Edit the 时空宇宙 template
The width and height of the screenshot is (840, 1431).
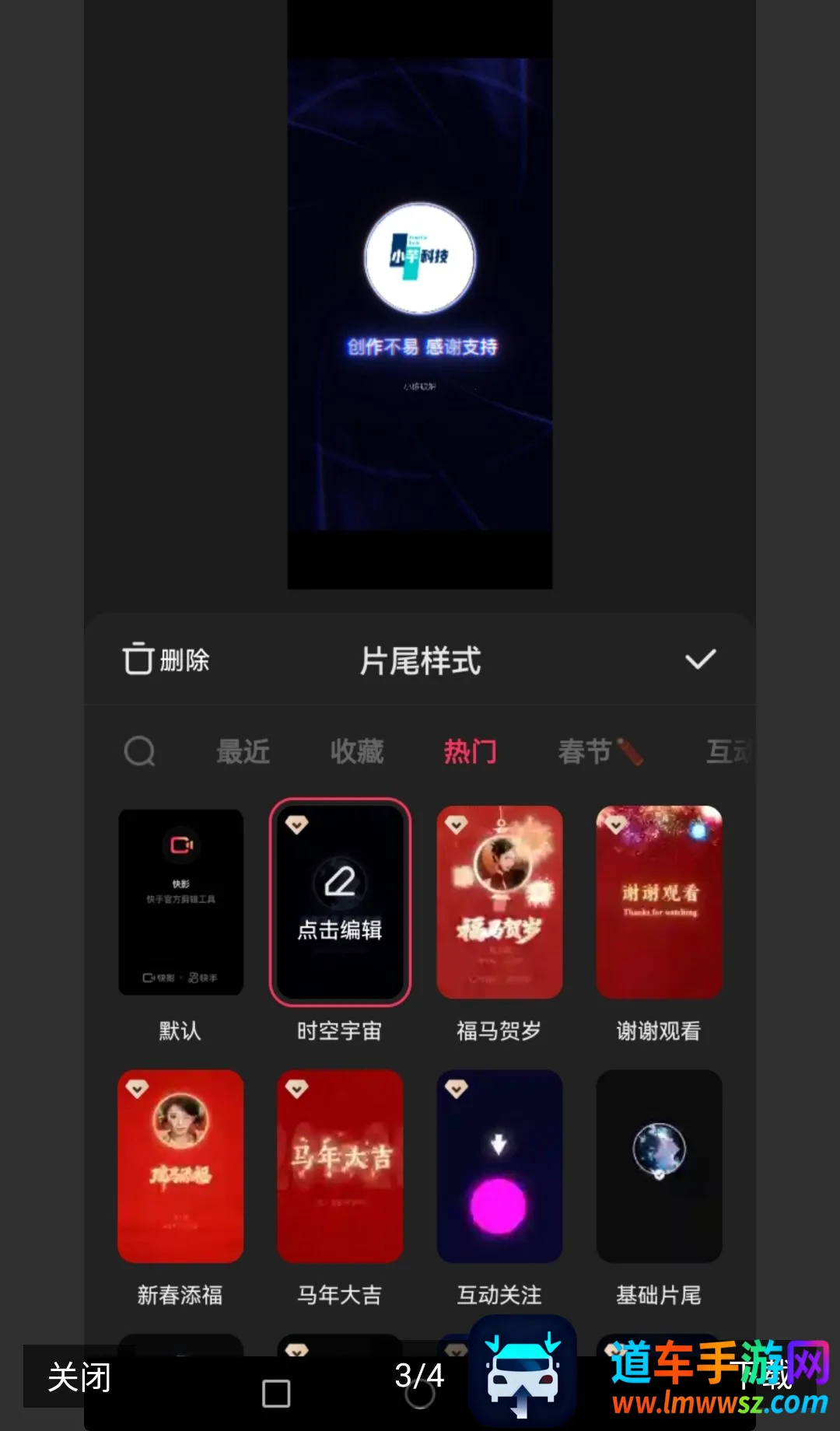point(340,902)
